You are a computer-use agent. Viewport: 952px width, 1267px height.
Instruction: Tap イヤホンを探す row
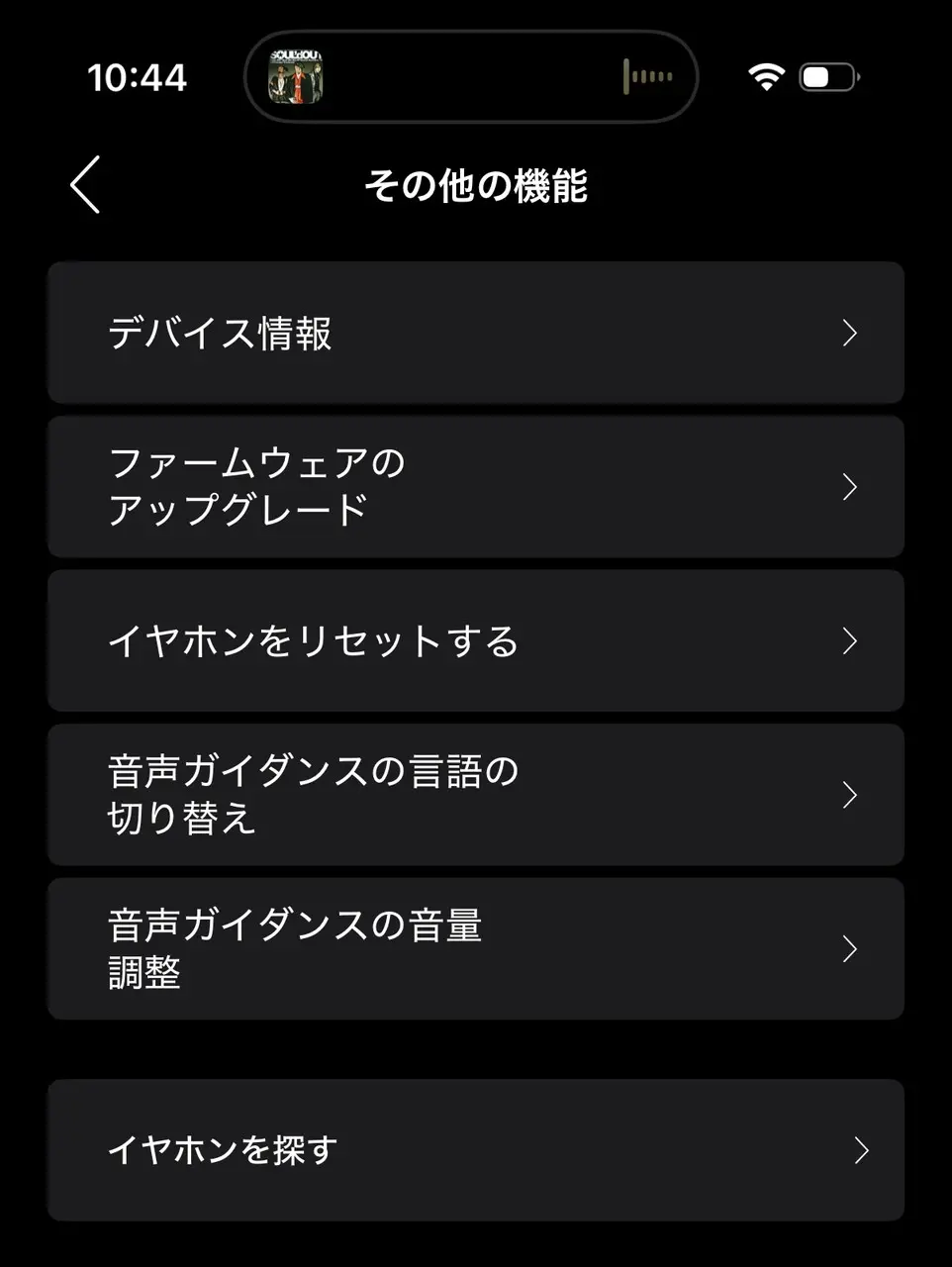(475, 1149)
